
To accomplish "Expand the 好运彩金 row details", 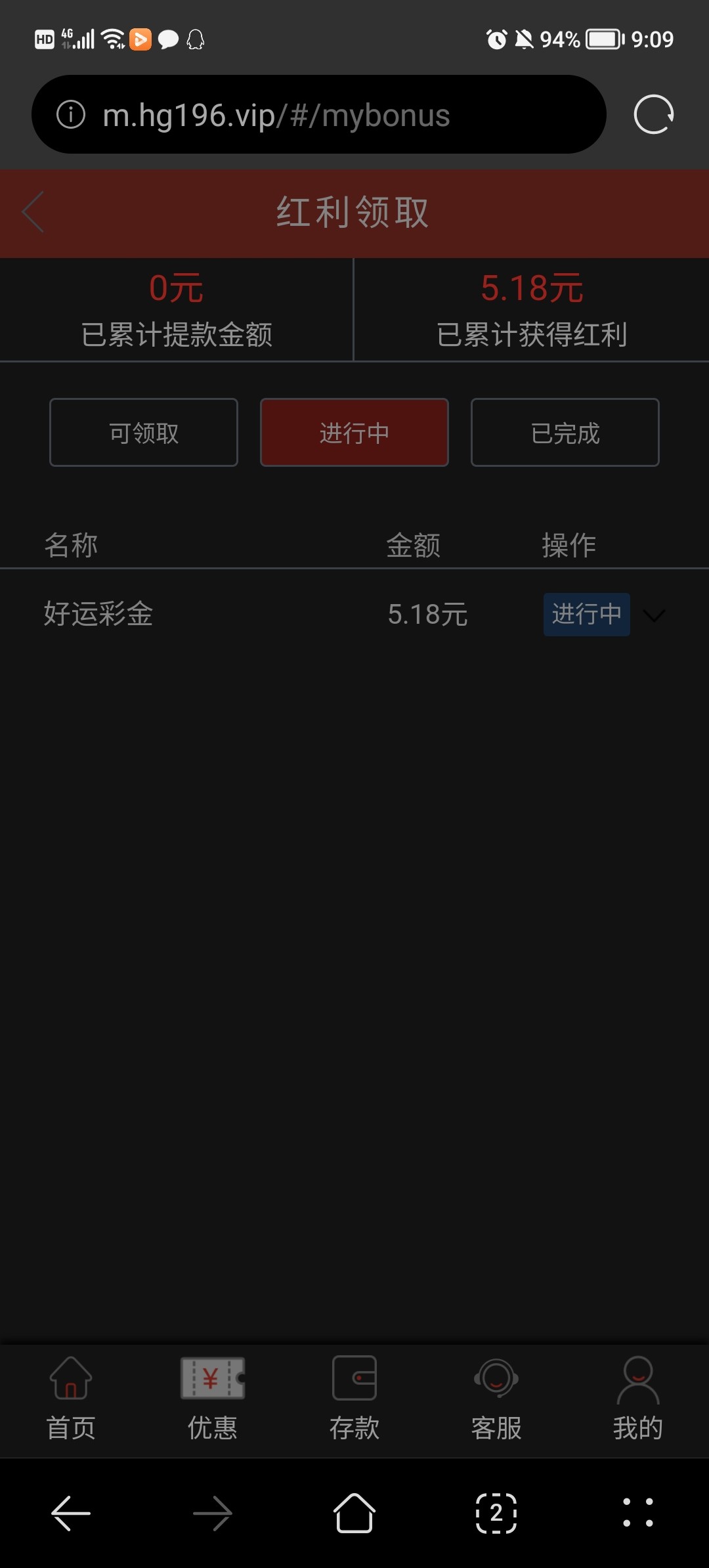I will coord(654,615).
